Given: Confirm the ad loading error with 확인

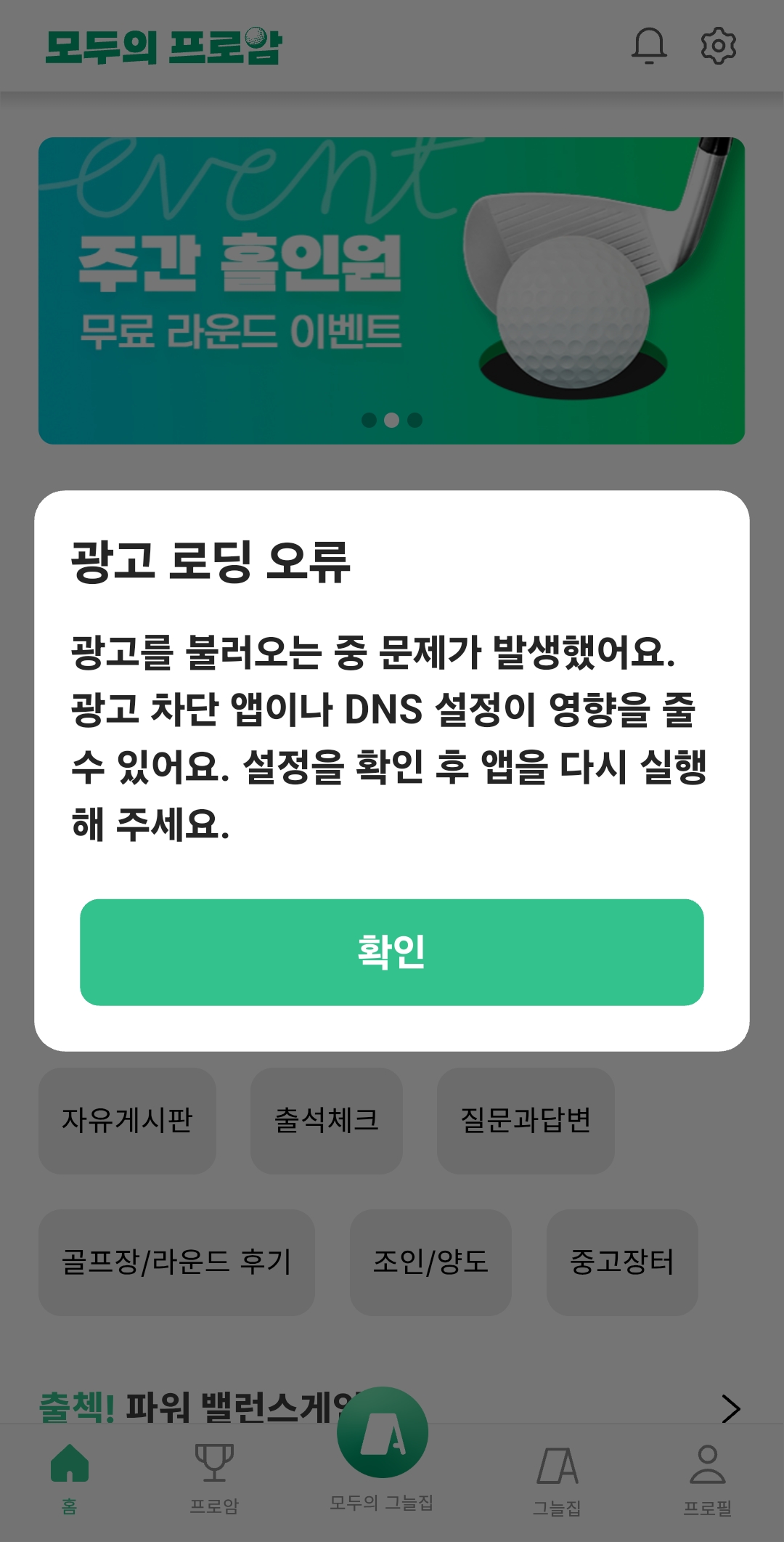Looking at the screenshot, I should [391, 951].
